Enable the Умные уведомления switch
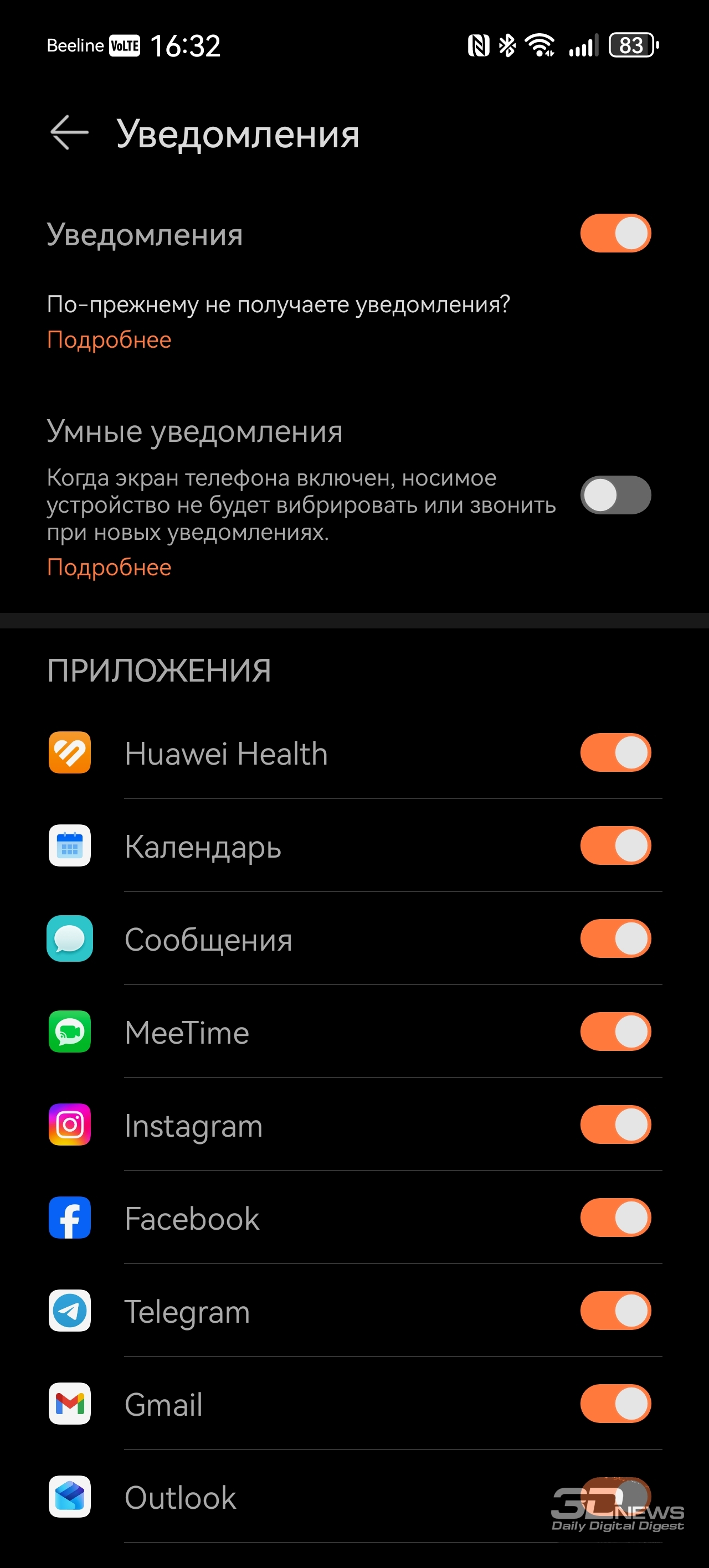 point(615,495)
